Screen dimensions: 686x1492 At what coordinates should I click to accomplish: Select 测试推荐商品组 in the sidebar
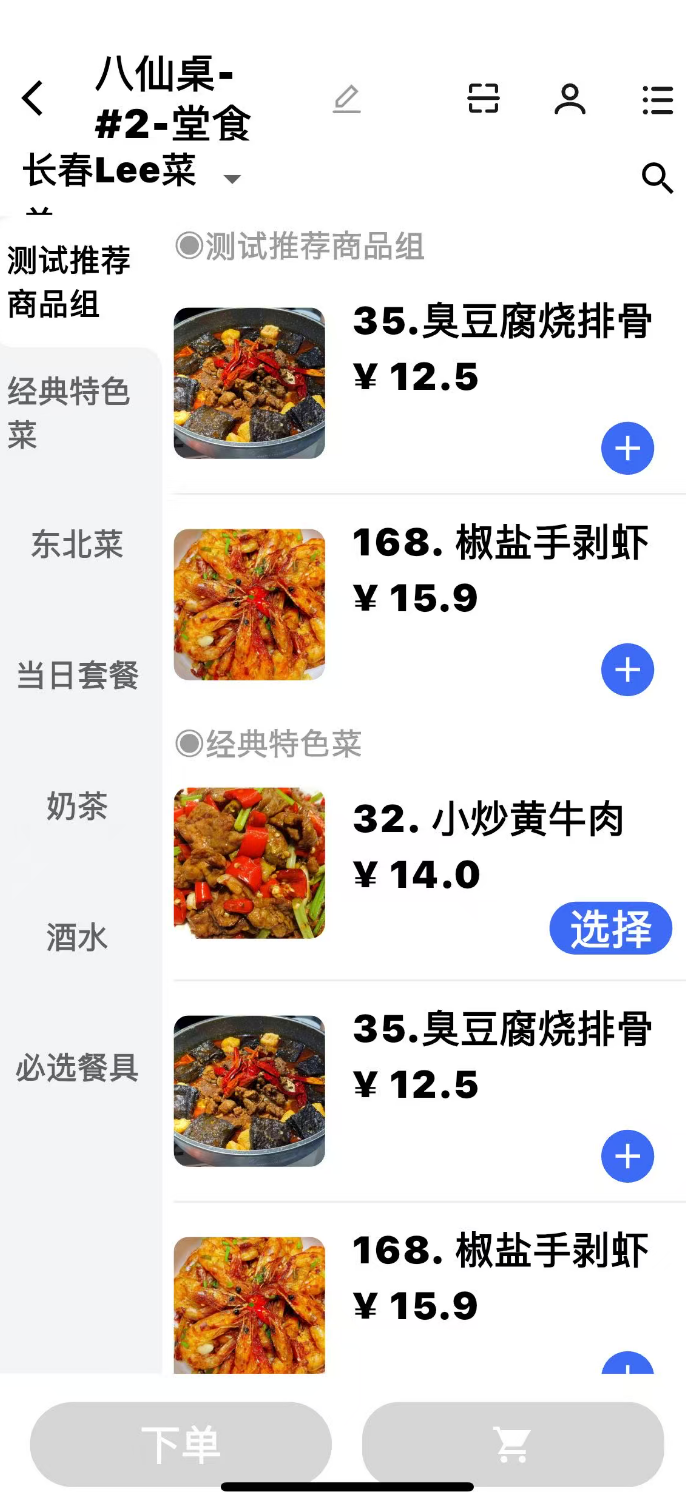pyautogui.click(x=70, y=282)
